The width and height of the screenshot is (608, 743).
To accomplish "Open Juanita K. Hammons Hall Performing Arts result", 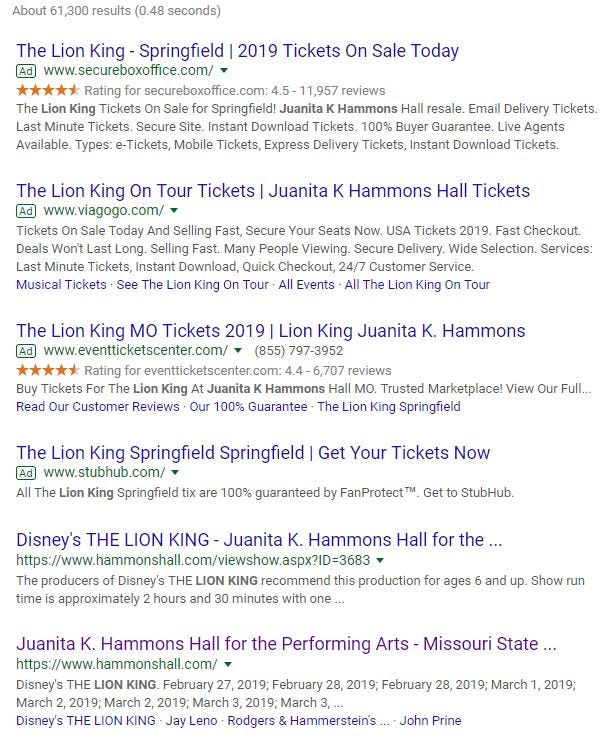I will click(286, 643).
